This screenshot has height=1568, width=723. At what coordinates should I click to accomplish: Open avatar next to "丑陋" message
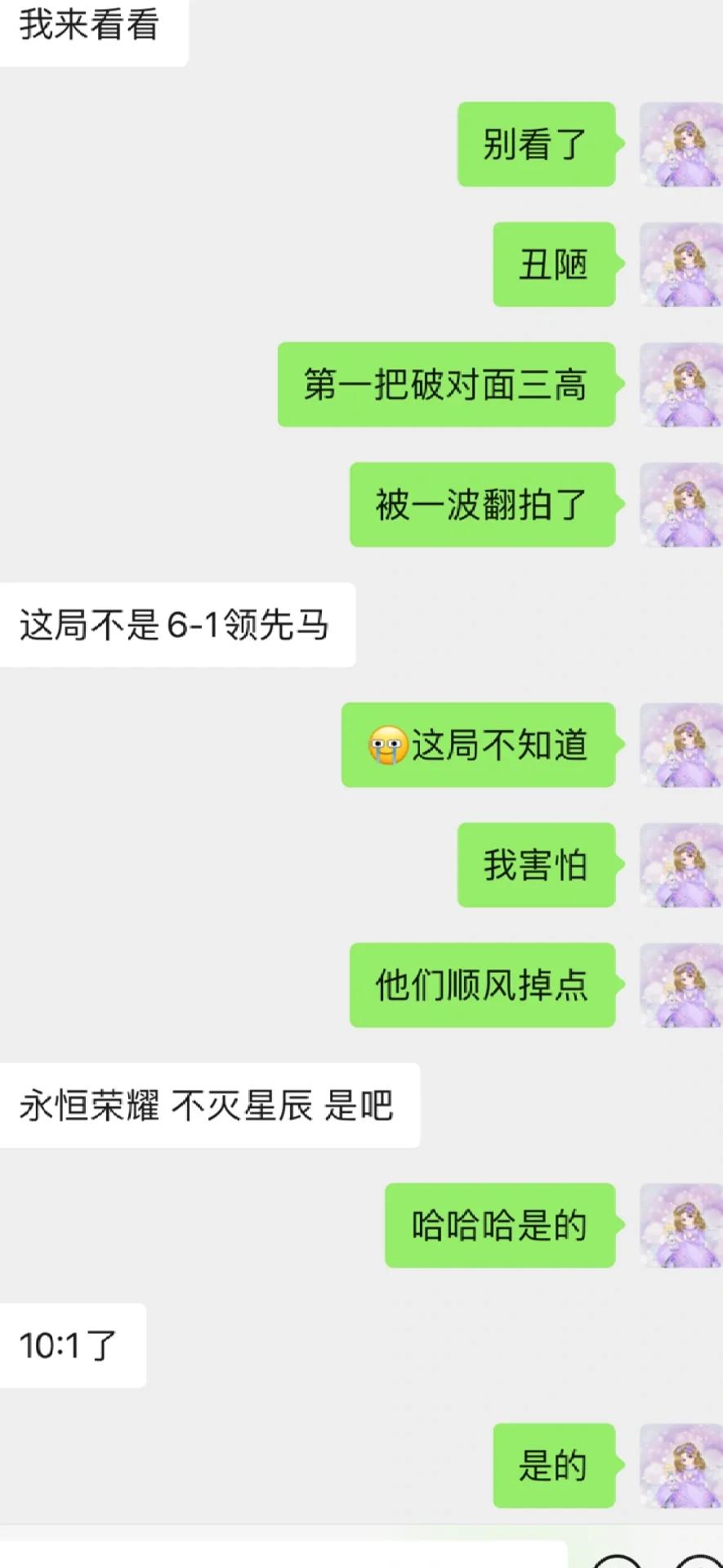click(681, 265)
